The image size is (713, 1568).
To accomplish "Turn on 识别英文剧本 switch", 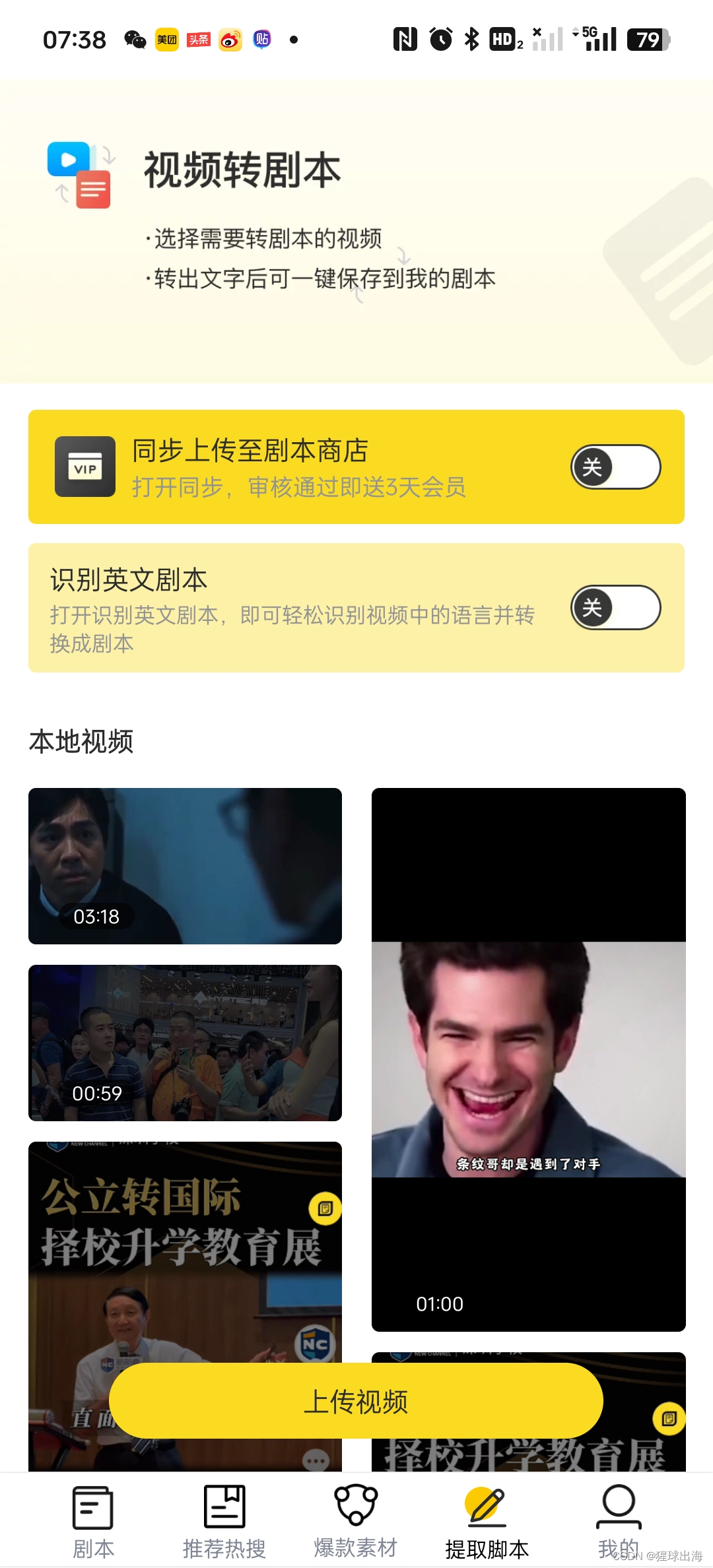I will click(615, 608).
